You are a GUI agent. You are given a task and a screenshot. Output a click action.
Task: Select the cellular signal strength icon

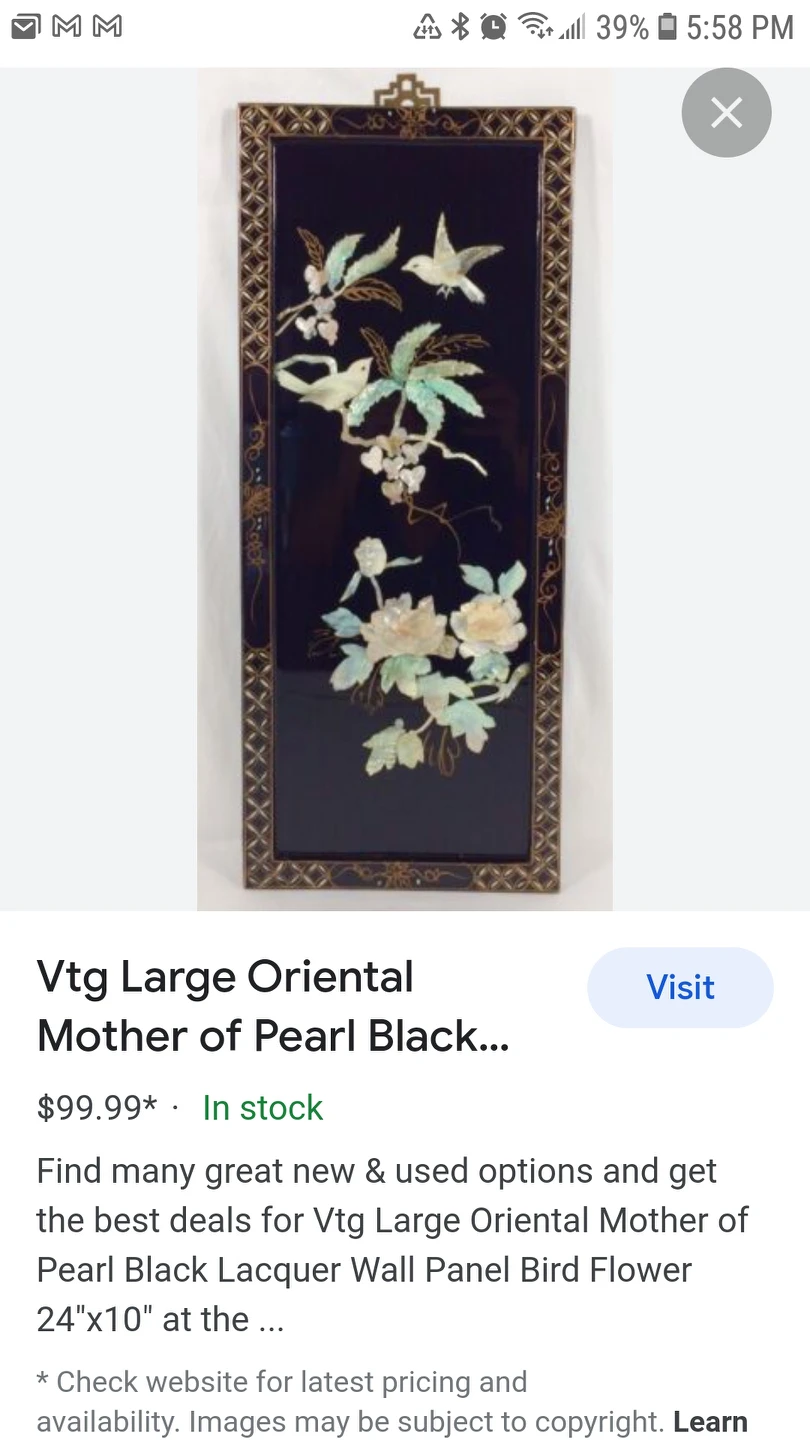[x=570, y=27]
